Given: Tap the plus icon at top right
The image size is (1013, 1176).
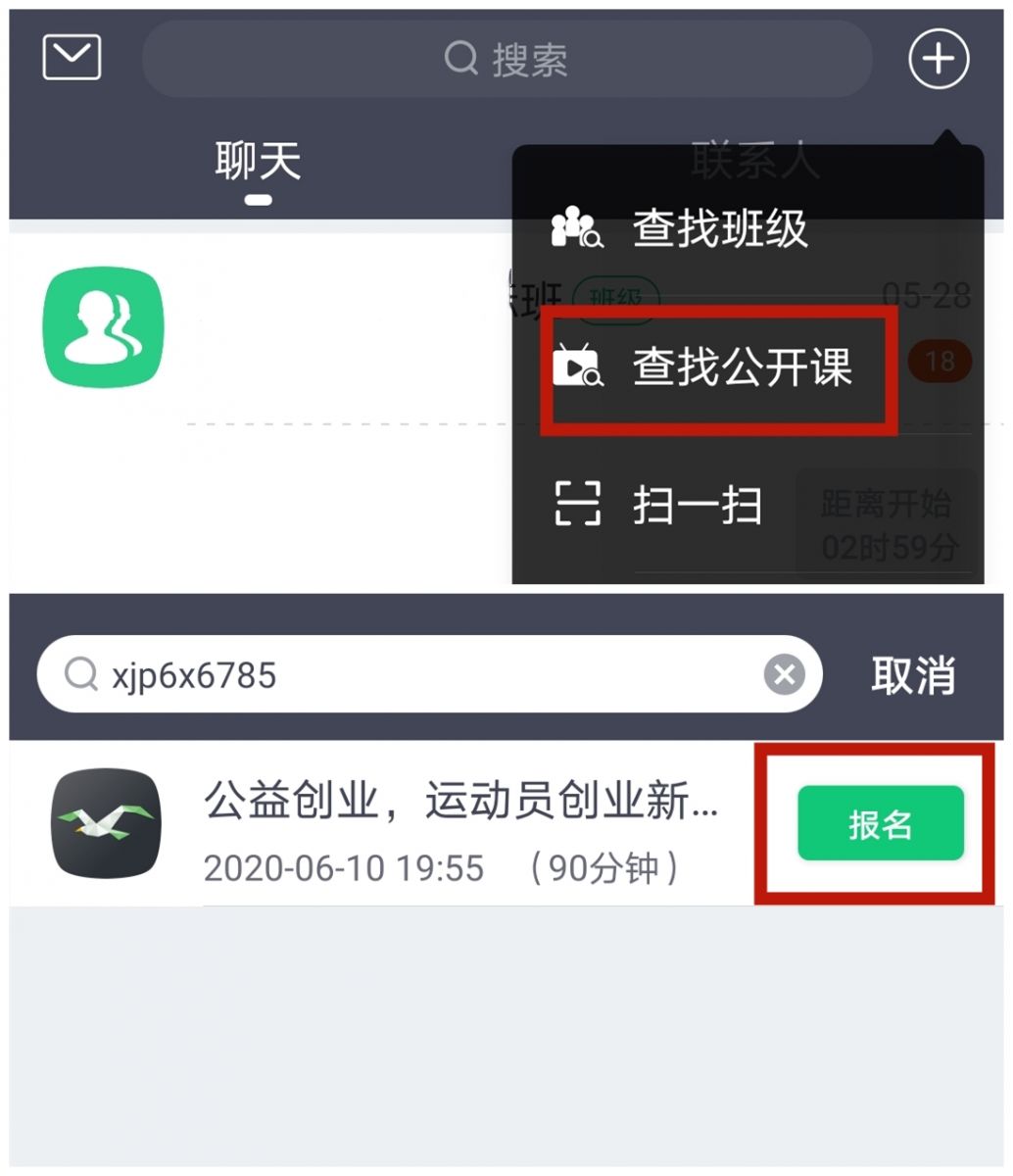Looking at the screenshot, I should pos(938,59).
